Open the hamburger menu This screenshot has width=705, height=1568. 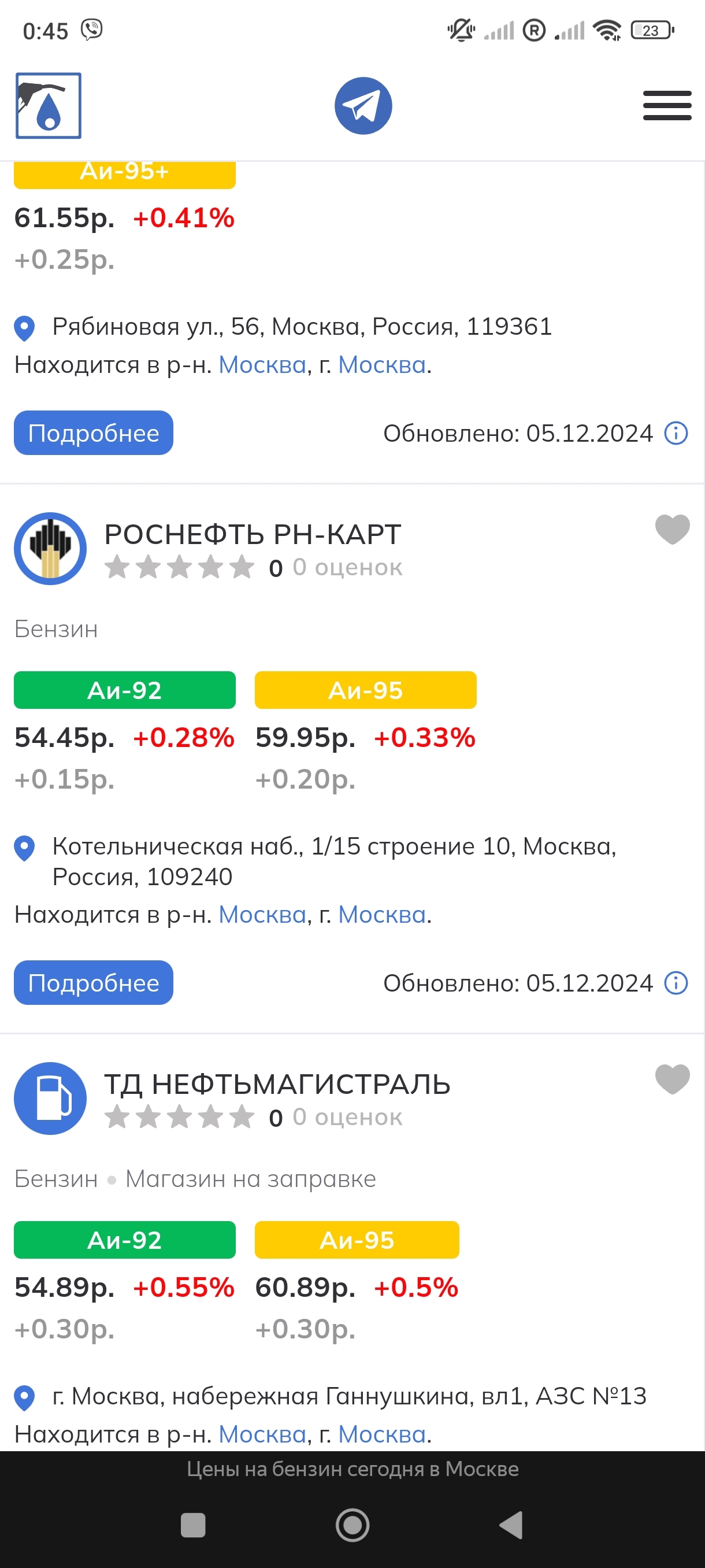(x=667, y=105)
